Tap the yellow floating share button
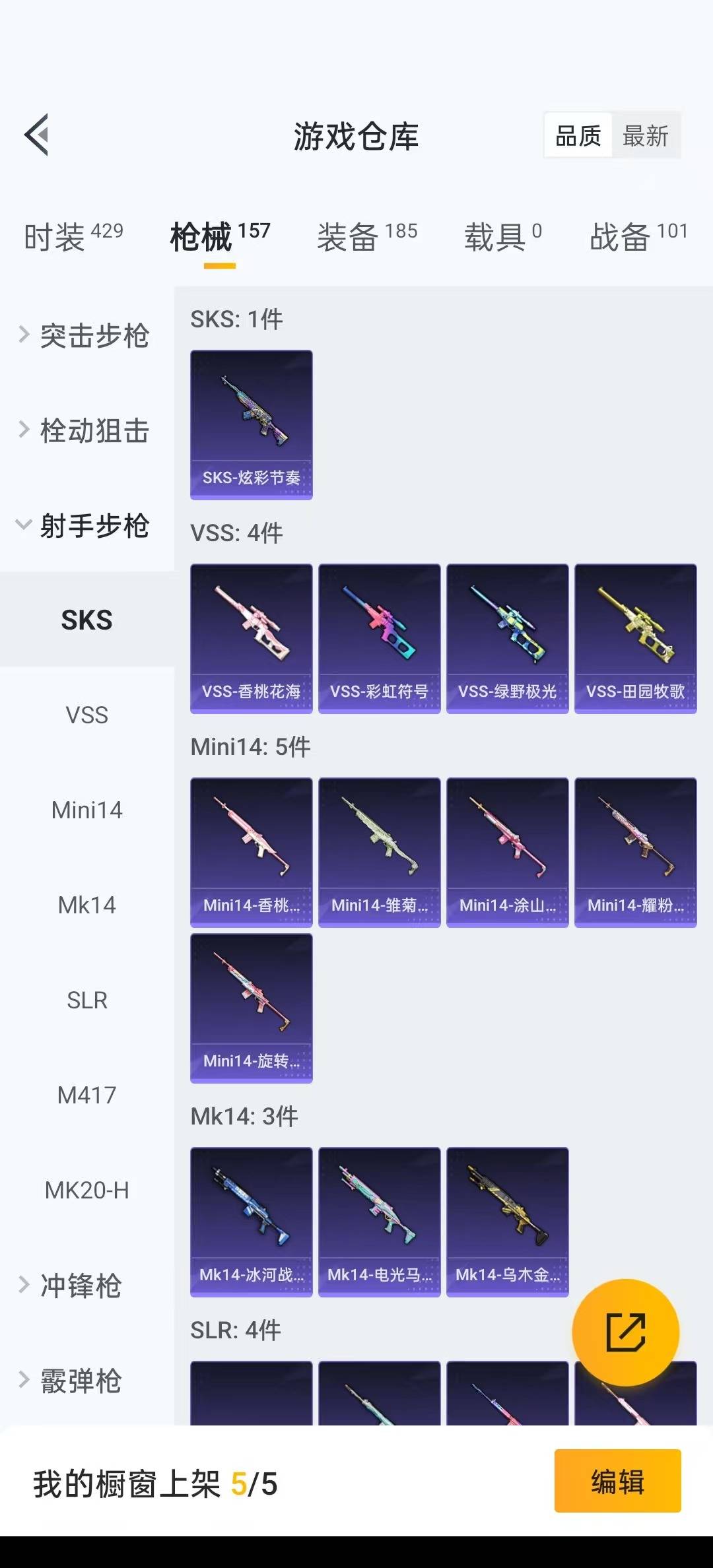 [625, 1332]
